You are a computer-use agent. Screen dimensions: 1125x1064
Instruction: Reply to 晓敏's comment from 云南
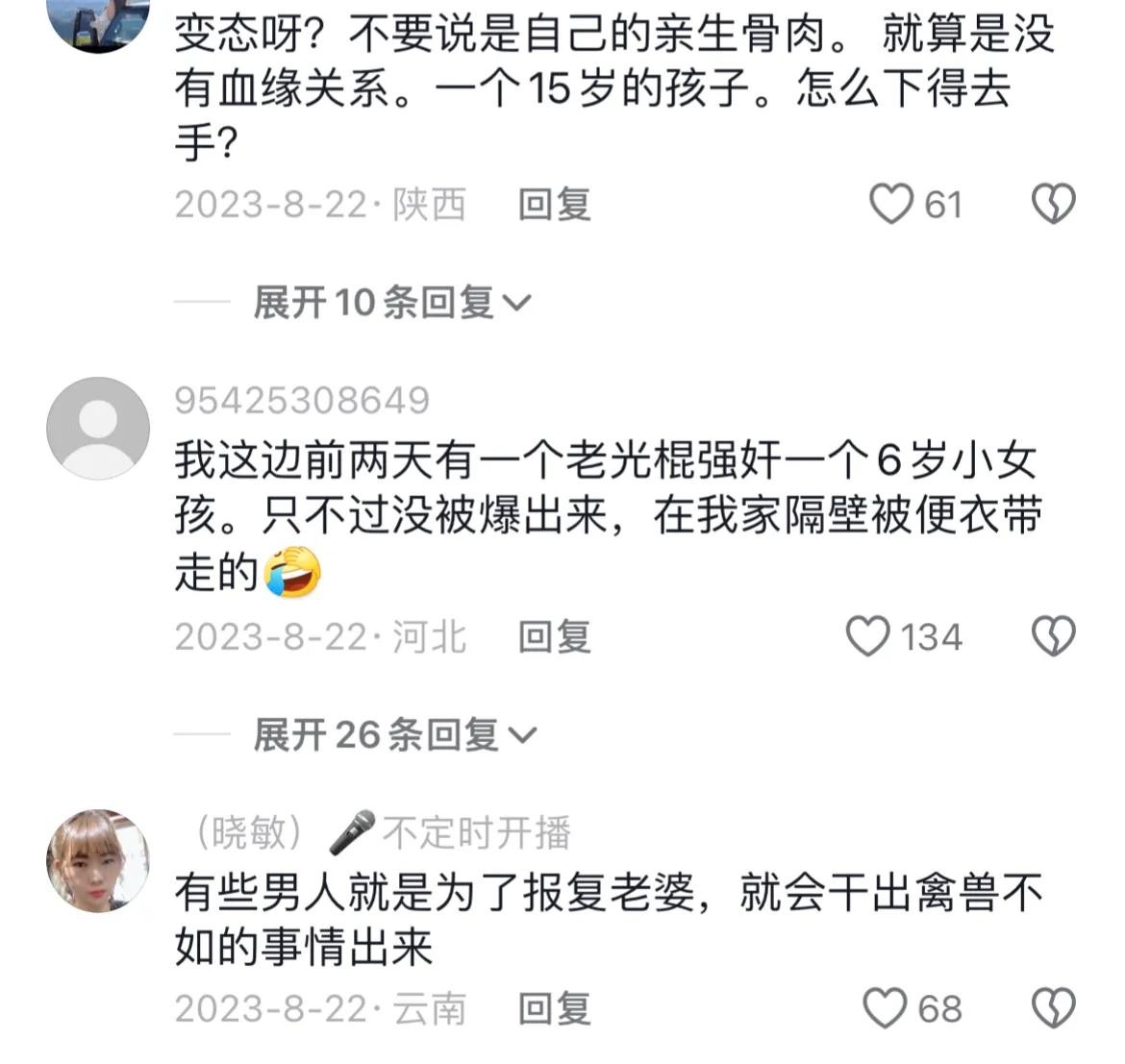tap(554, 1009)
